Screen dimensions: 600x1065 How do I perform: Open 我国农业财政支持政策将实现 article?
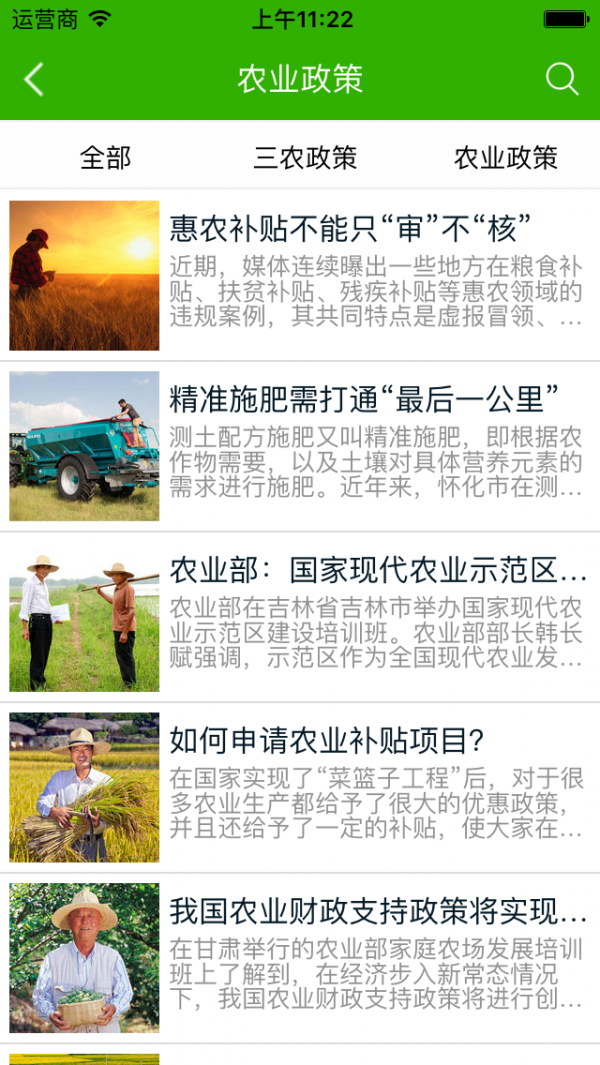pos(378,912)
